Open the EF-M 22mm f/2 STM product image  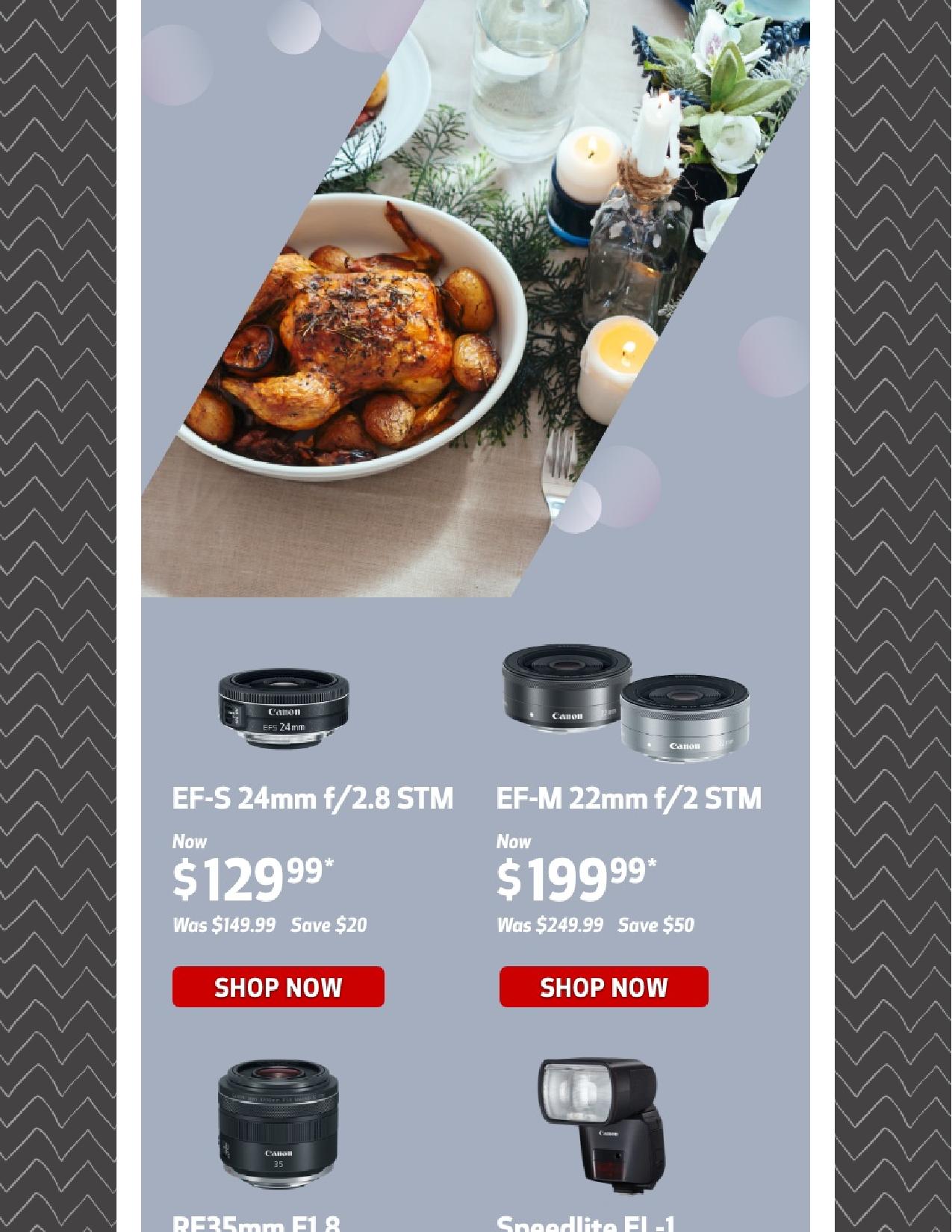[x=626, y=703]
